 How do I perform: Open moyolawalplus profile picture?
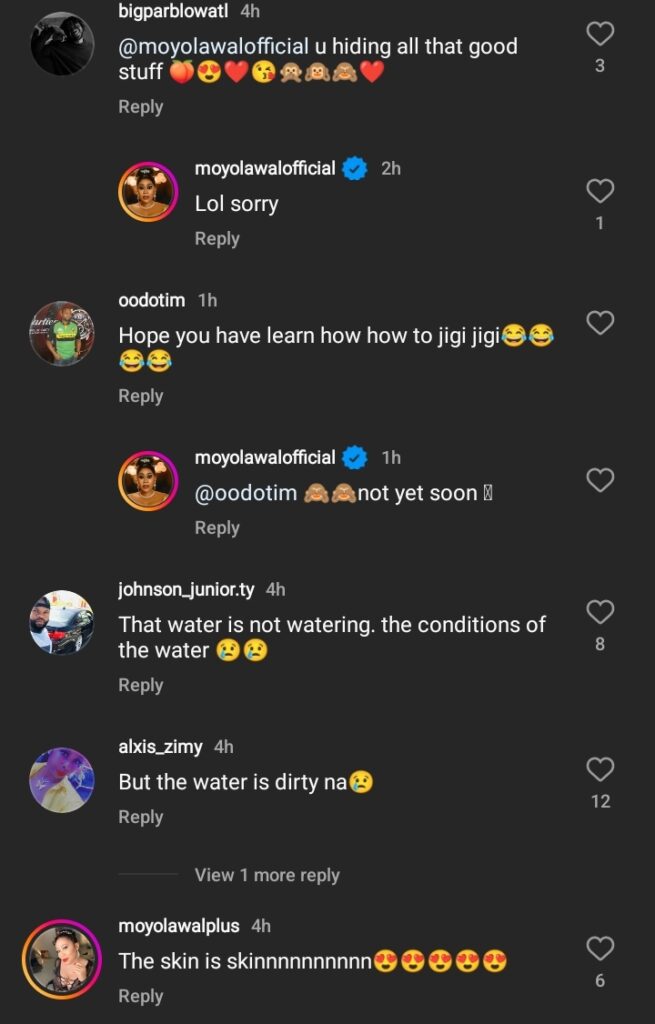[x=62, y=959]
